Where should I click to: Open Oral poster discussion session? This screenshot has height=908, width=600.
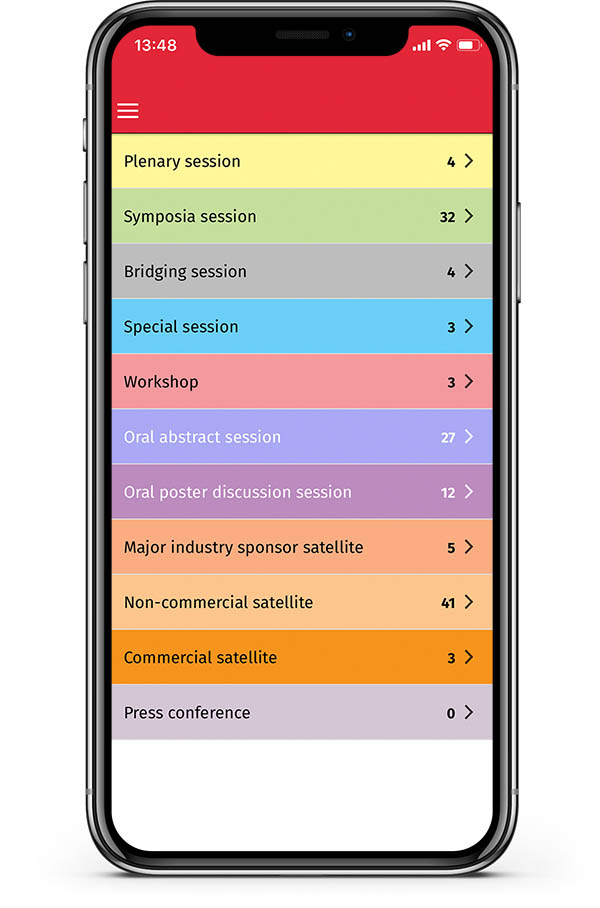pos(300,492)
